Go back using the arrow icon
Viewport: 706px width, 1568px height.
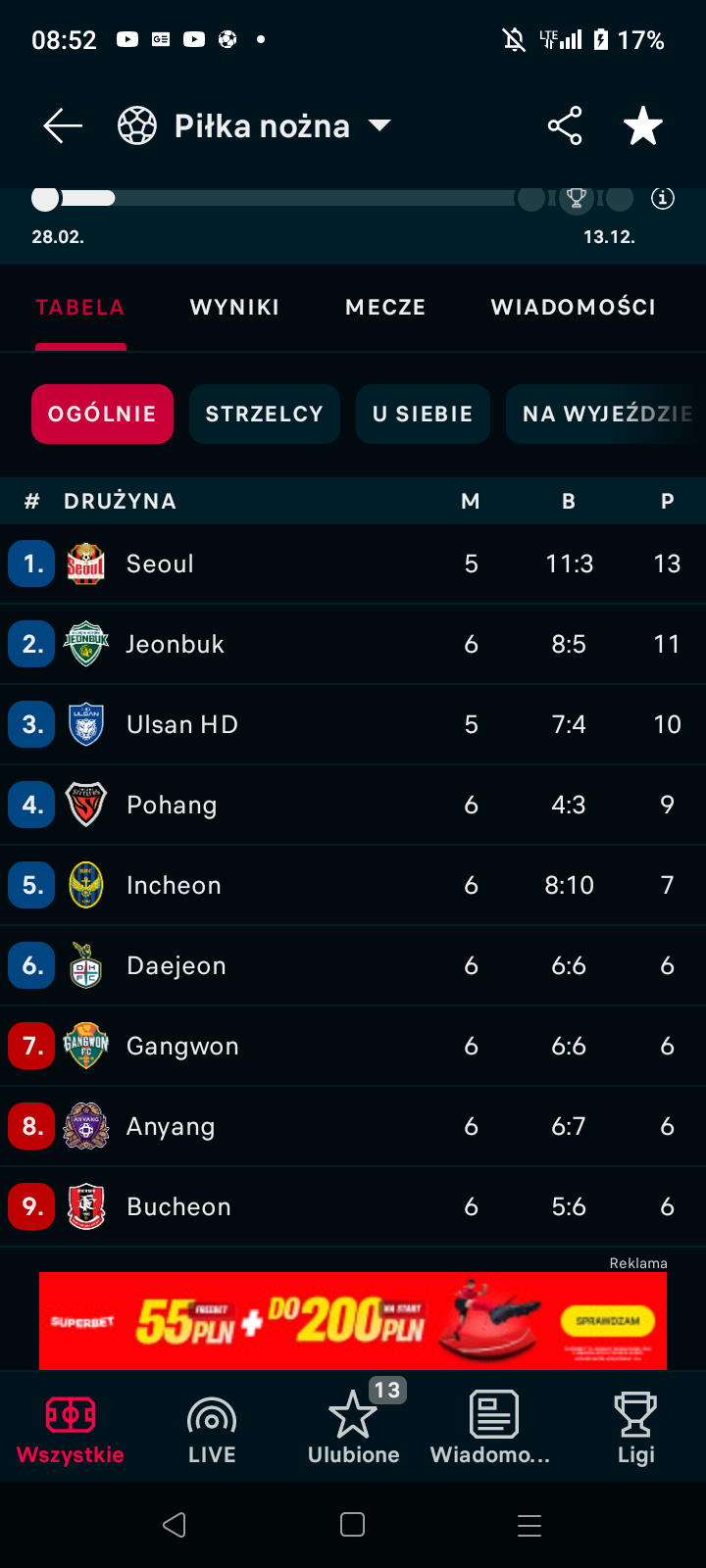[63, 126]
